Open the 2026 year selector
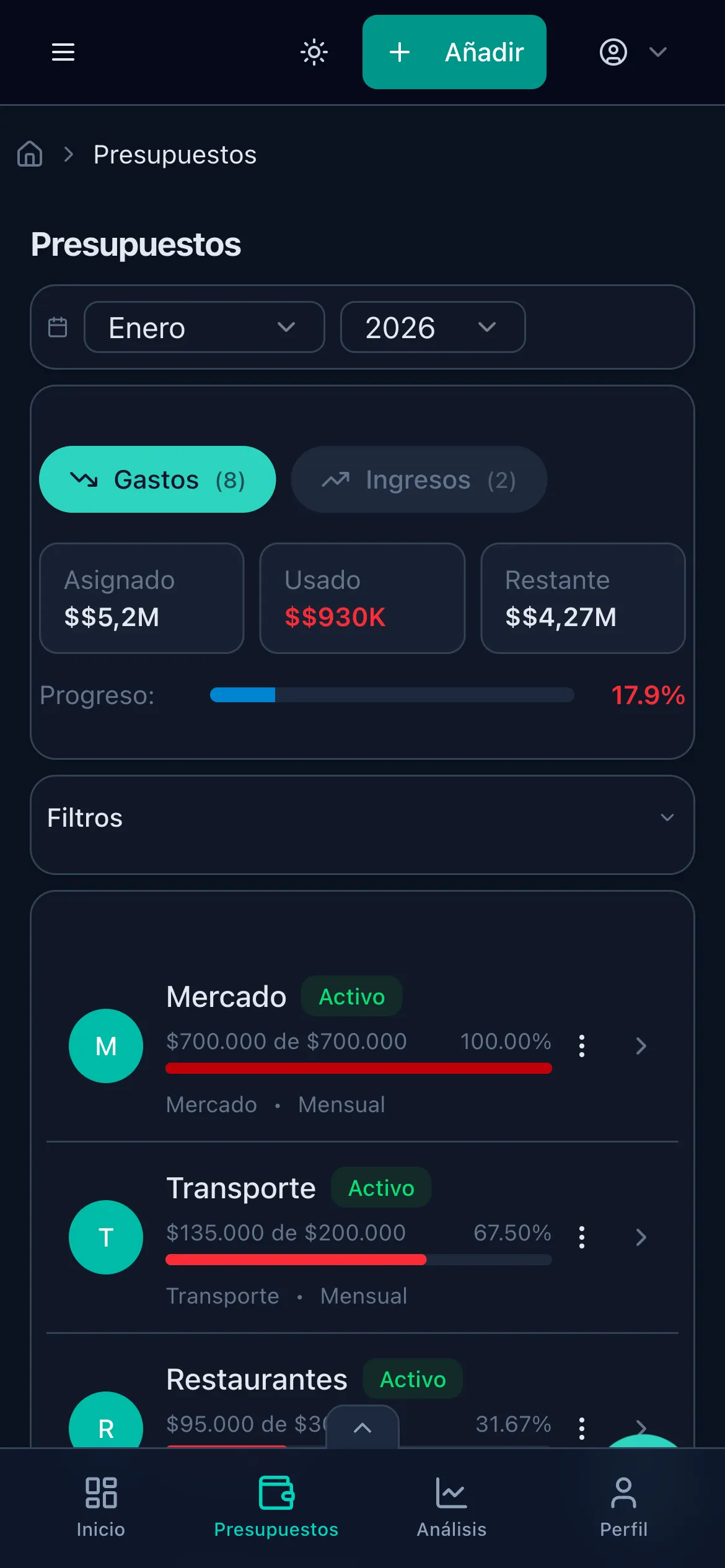The height and width of the screenshot is (1568, 725). pos(433,328)
